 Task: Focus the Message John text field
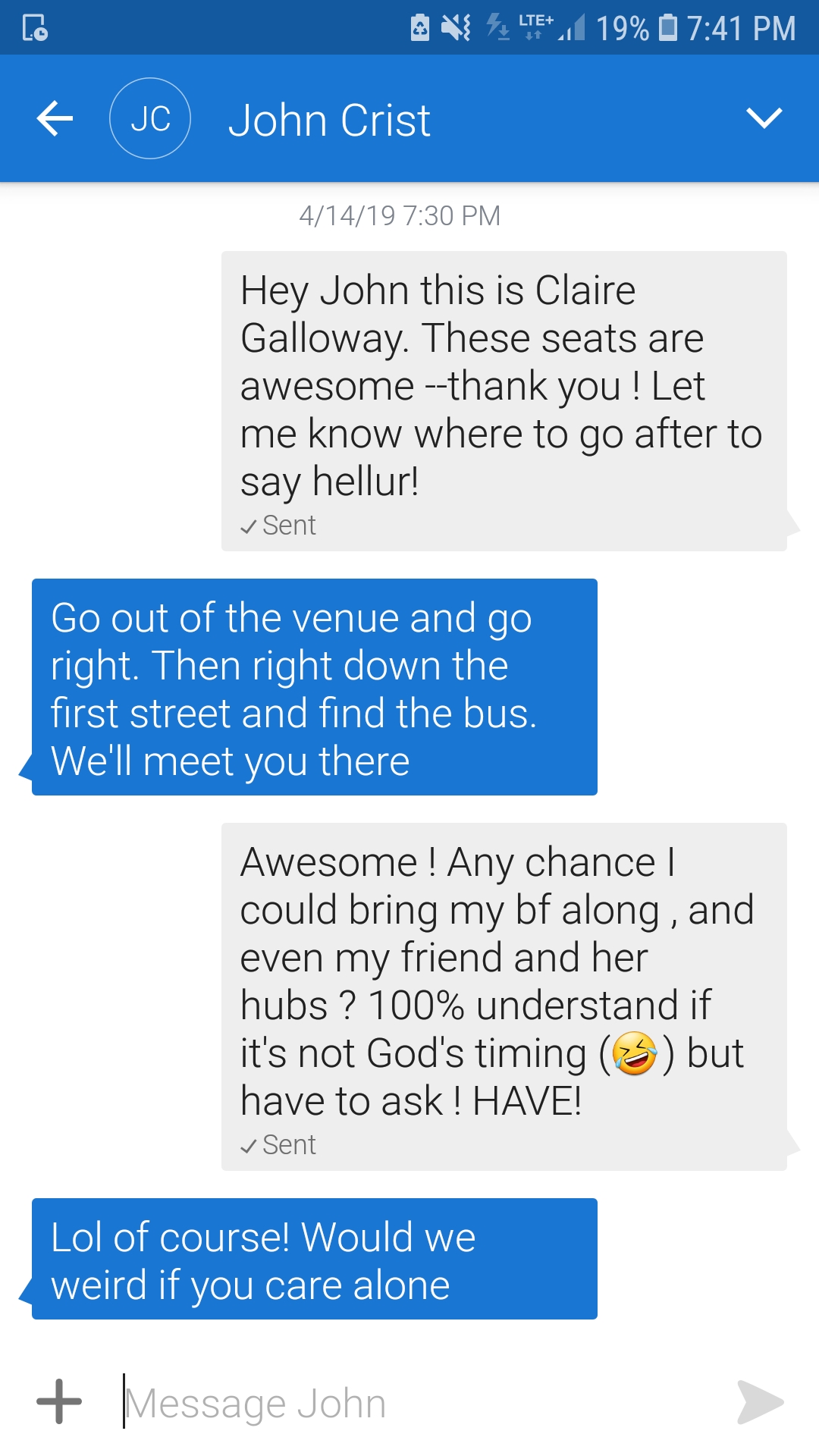click(409, 1403)
